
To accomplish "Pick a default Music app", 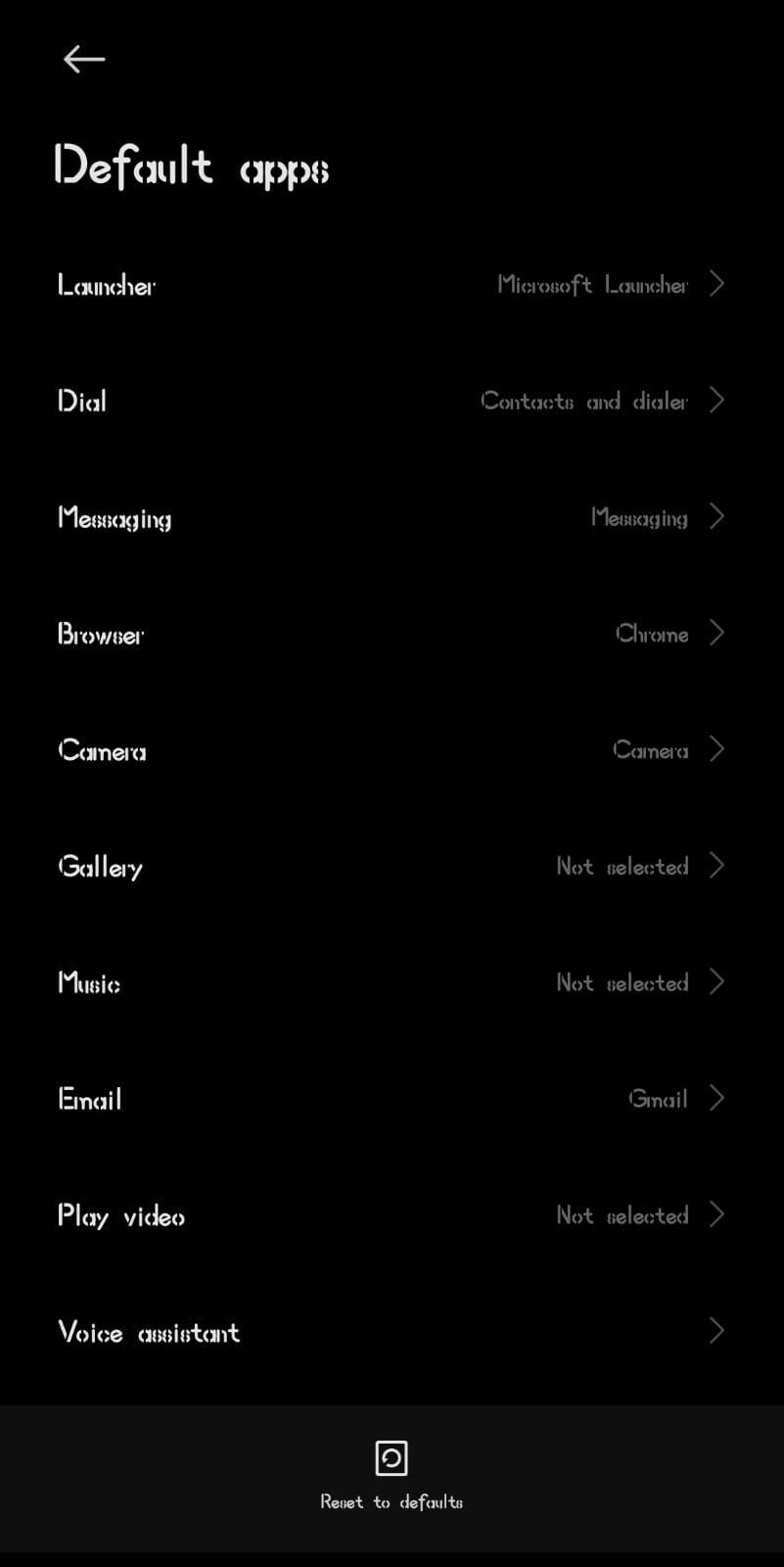I will pos(392,982).
